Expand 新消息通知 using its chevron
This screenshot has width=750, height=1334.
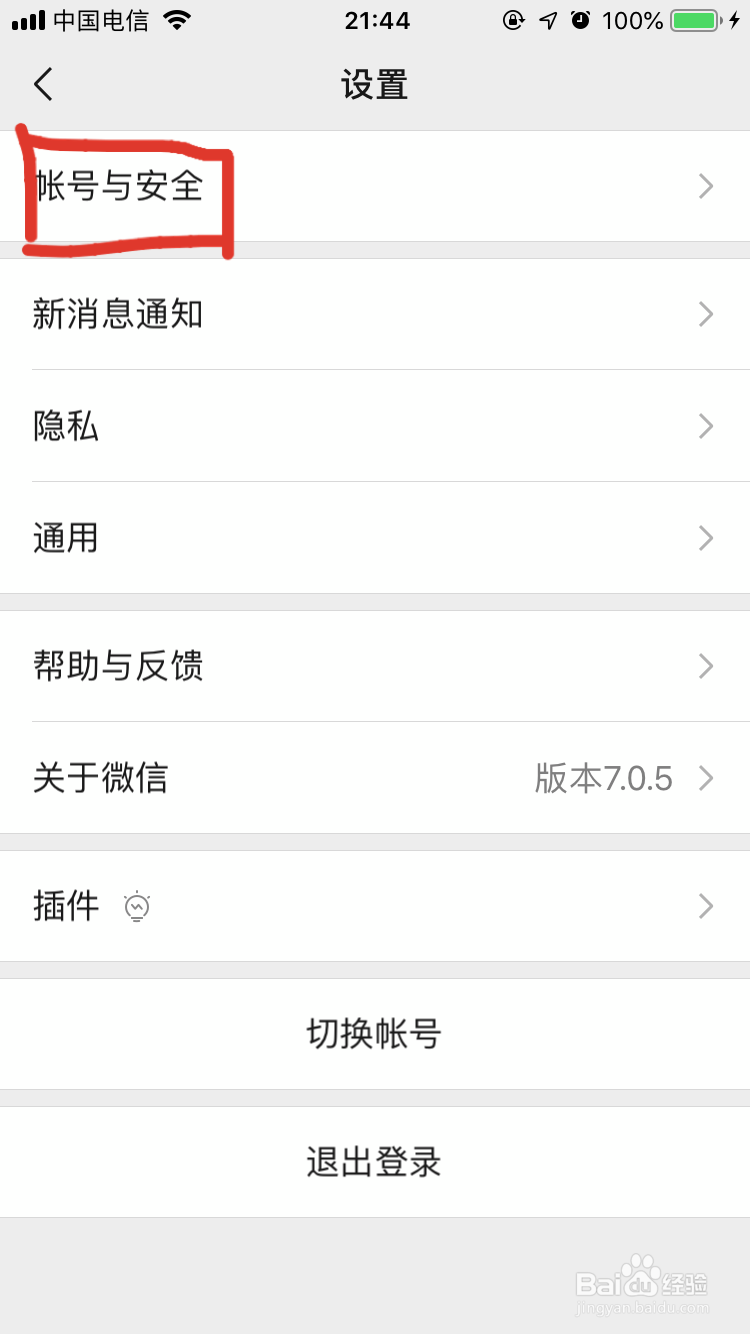tap(706, 314)
